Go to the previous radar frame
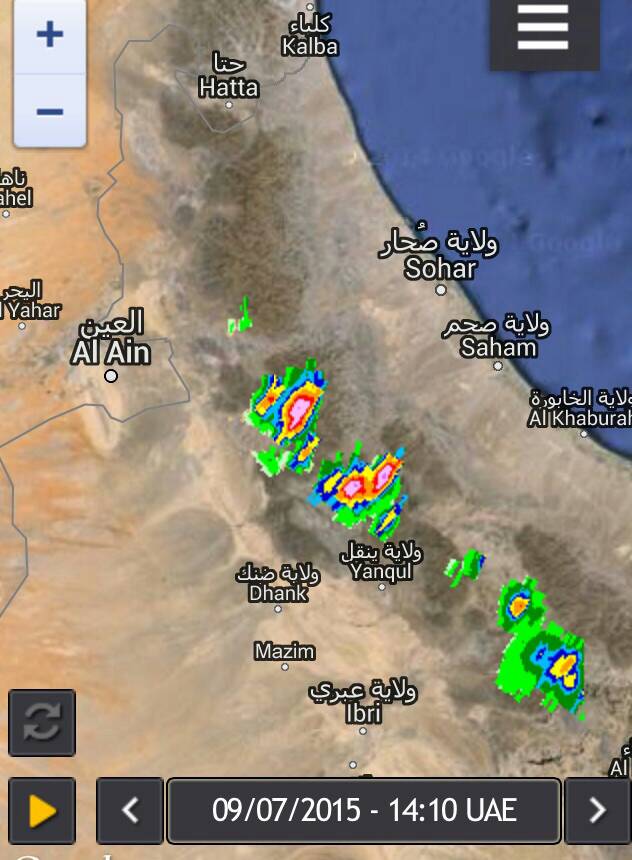 click(x=130, y=810)
